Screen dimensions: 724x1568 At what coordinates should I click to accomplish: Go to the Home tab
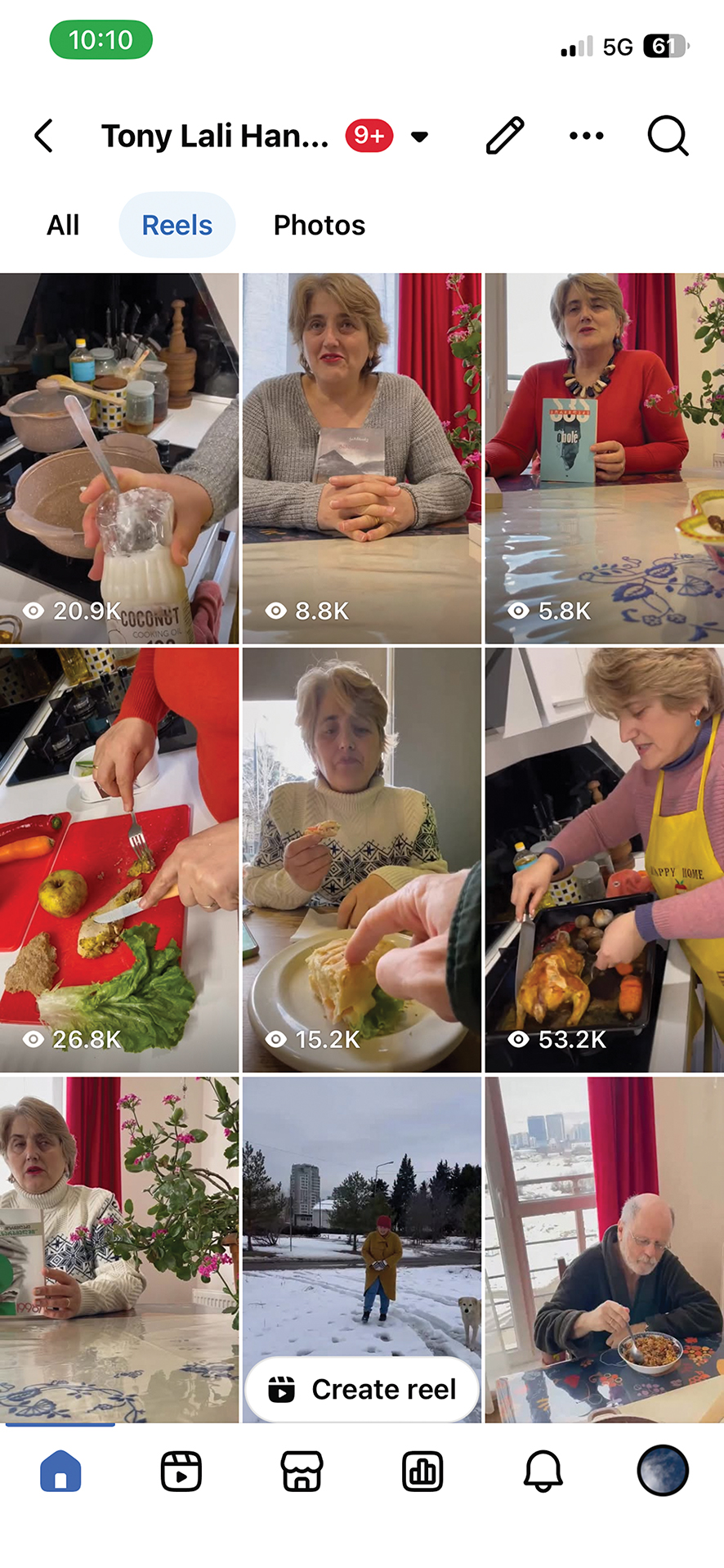coord(60,1472)
